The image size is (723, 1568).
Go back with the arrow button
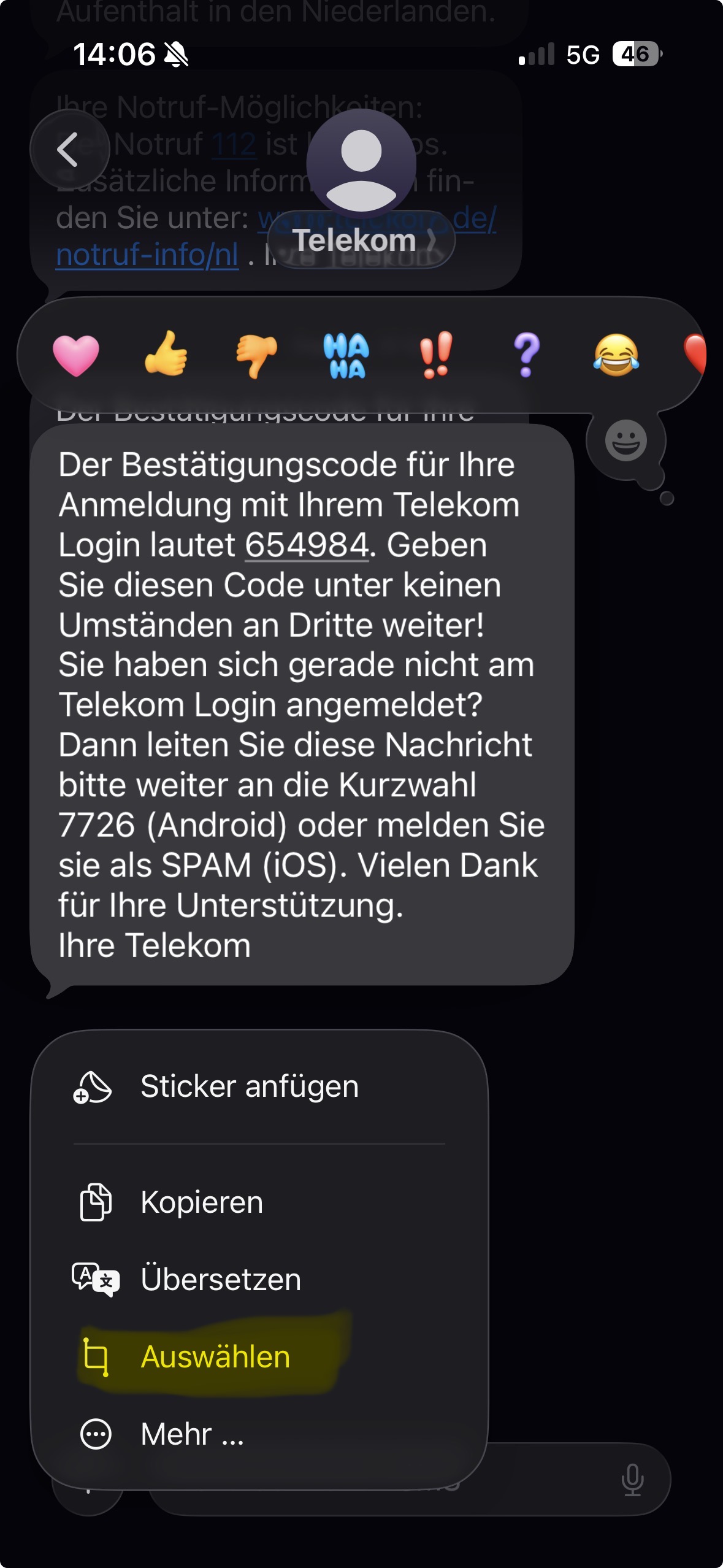tap(69, 150)
